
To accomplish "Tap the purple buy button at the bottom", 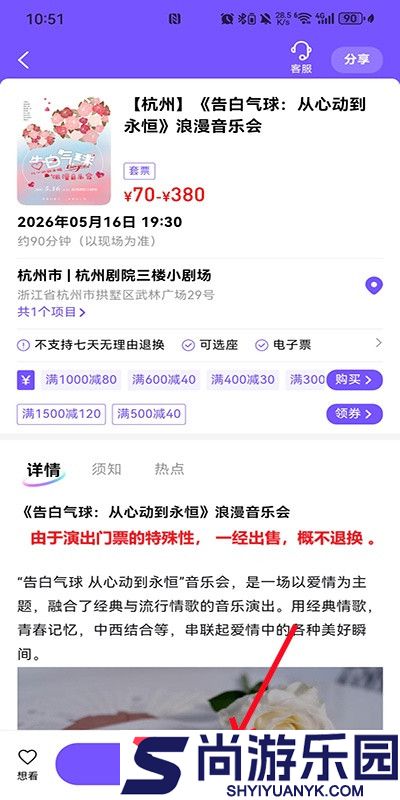I will 89,763.
